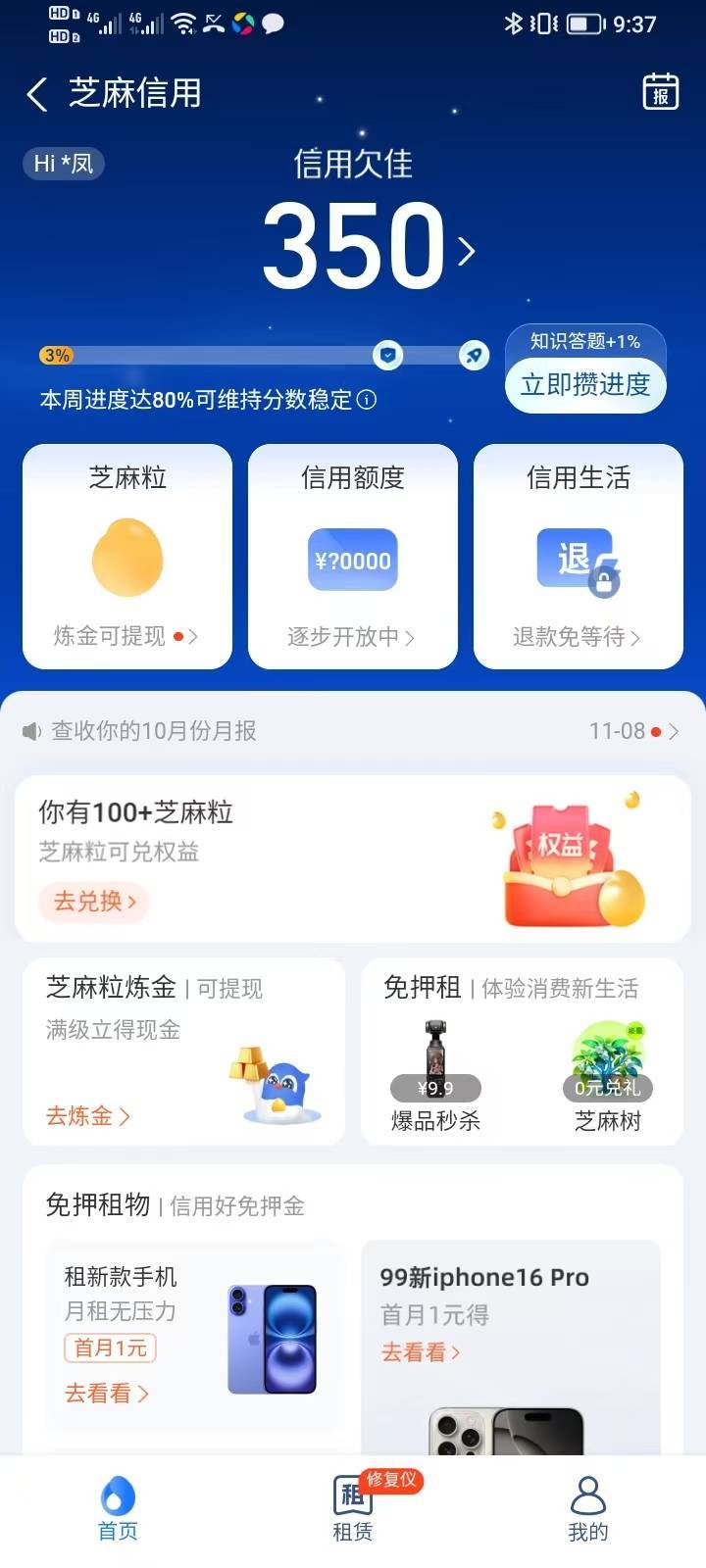Image resolution: width=706 pixels, height=1568 pixels.
Task: Tap 去看看 under 租新款手机
Action: 106,1394
